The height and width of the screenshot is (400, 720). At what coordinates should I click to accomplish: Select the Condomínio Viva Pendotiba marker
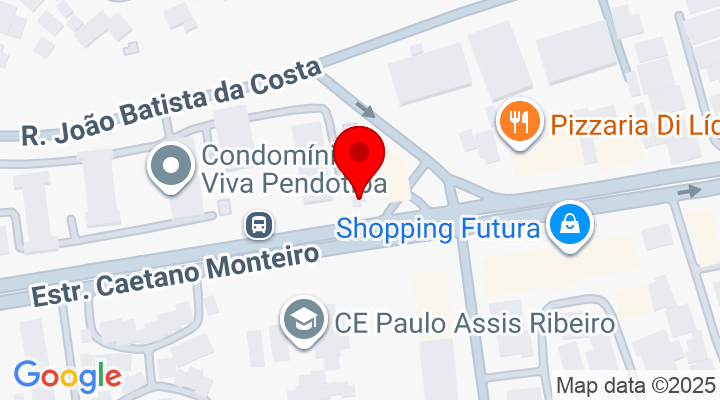171,167
